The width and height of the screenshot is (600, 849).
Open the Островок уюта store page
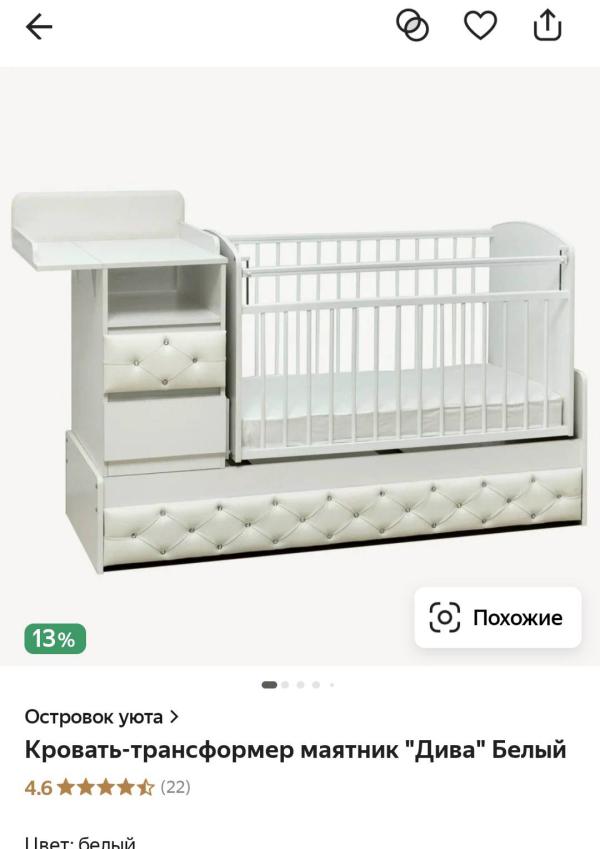[101, 717]
